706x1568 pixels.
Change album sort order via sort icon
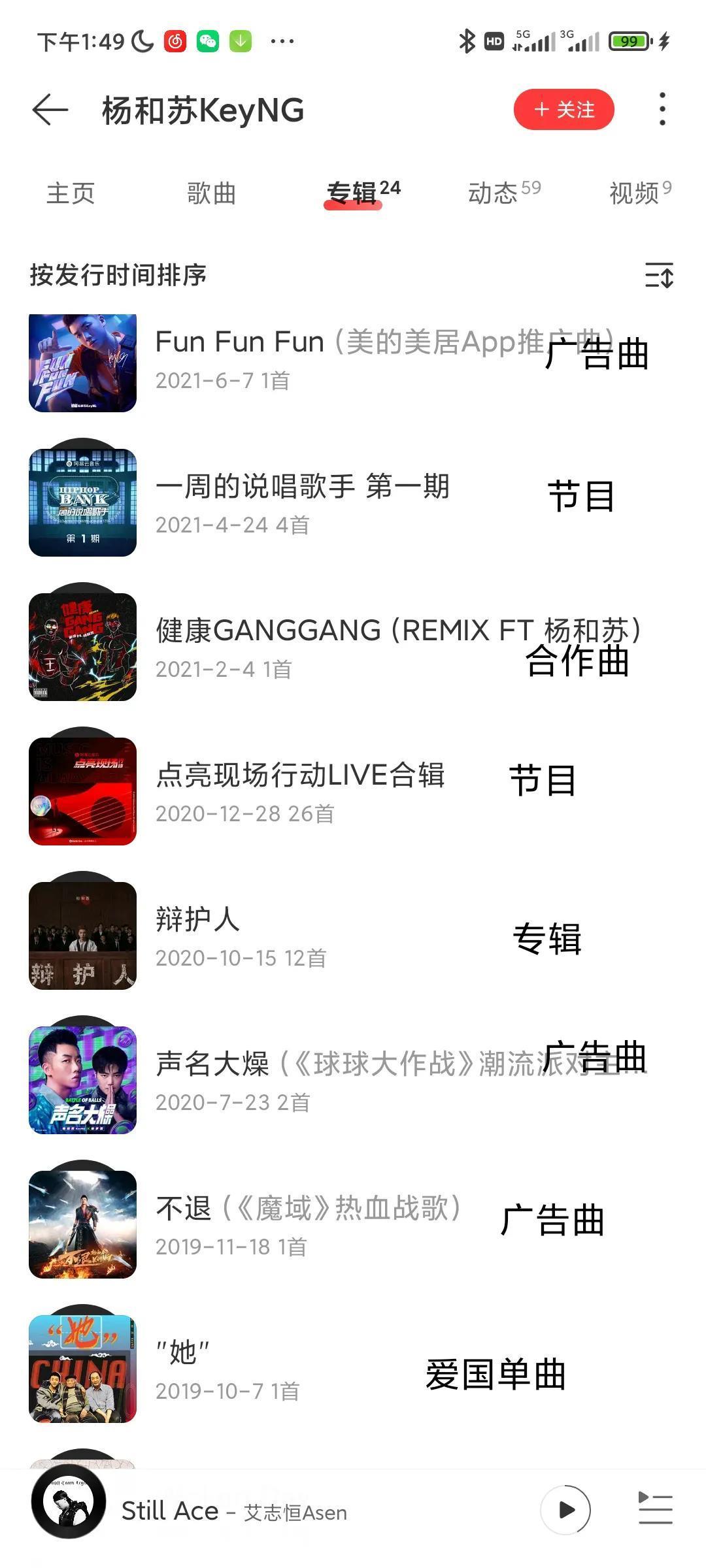point(658,275)
